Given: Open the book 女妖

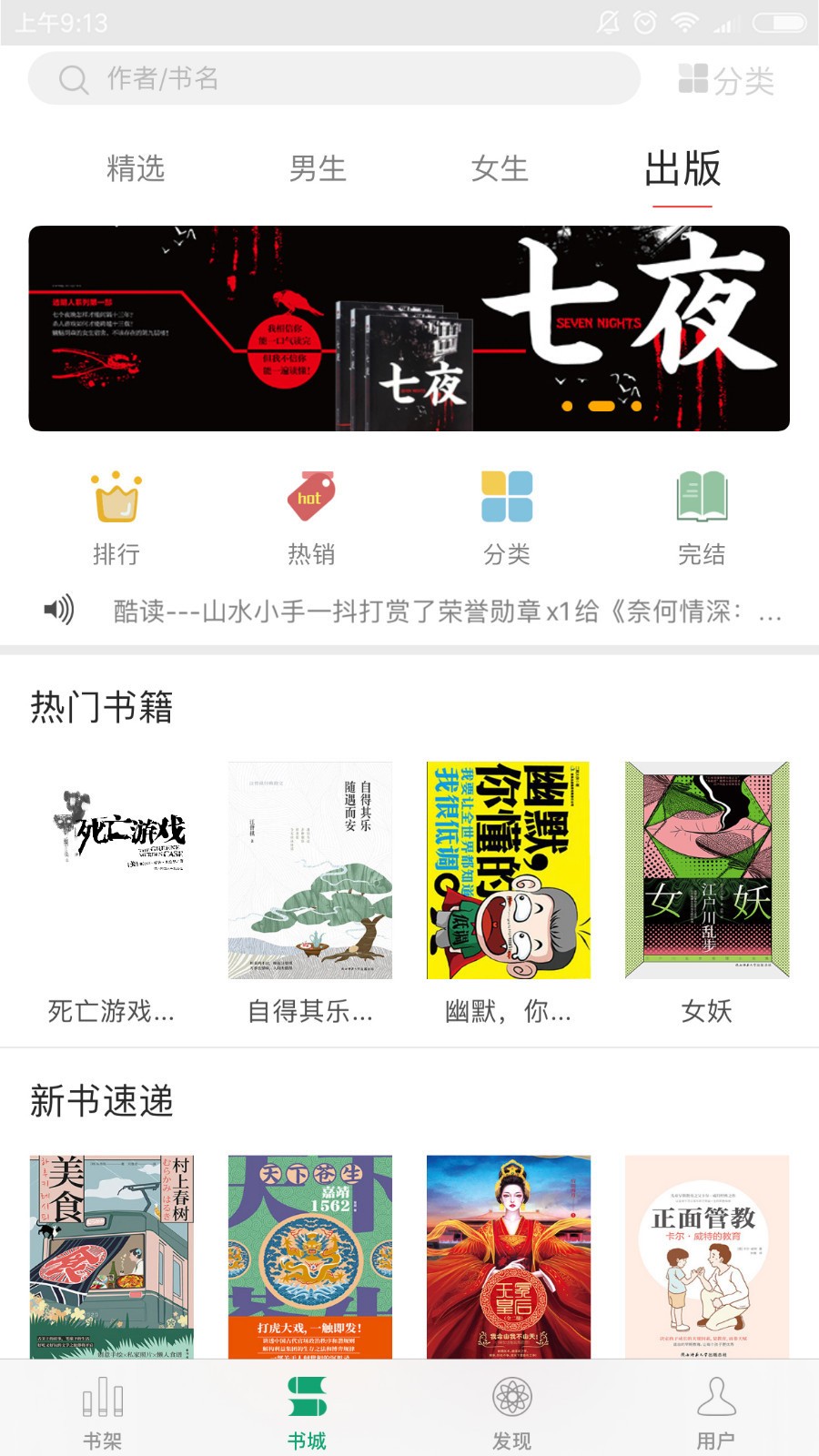Looking at the screenshot, I should point(707,871).
